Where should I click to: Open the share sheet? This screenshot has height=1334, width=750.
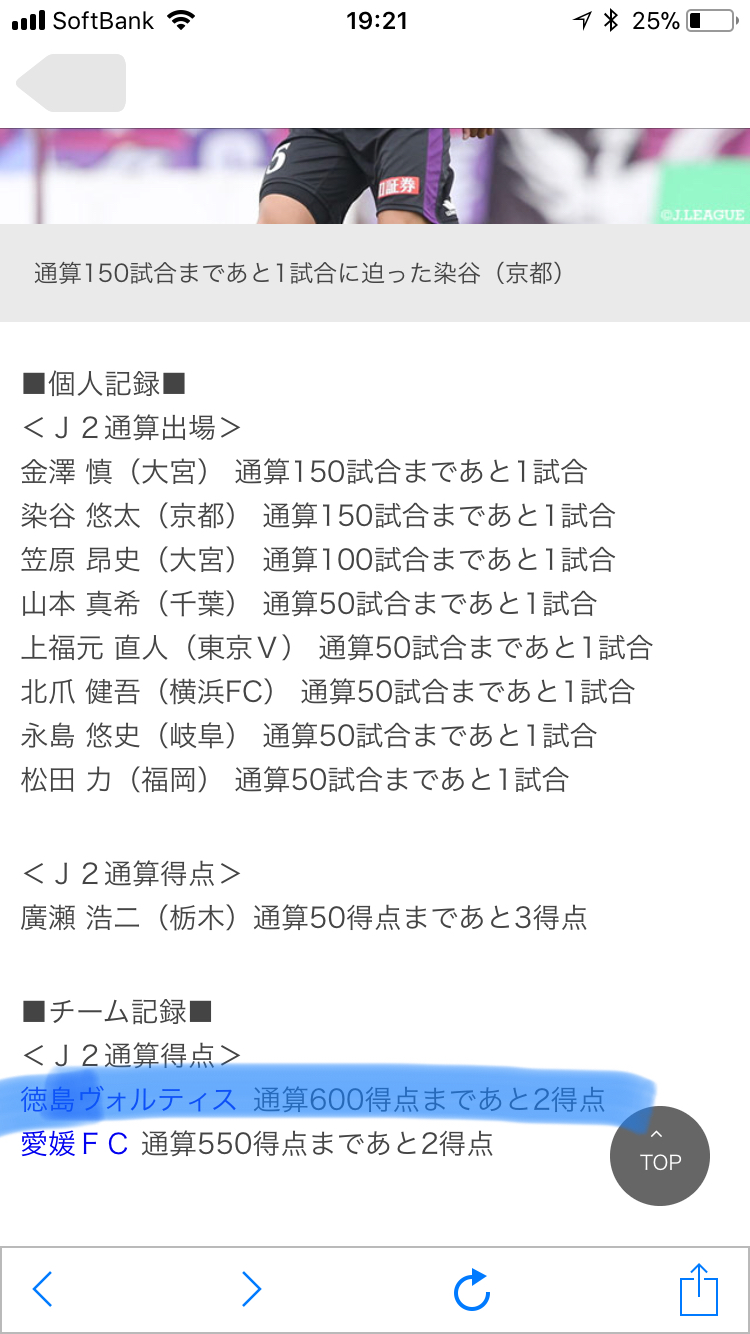698,1290
